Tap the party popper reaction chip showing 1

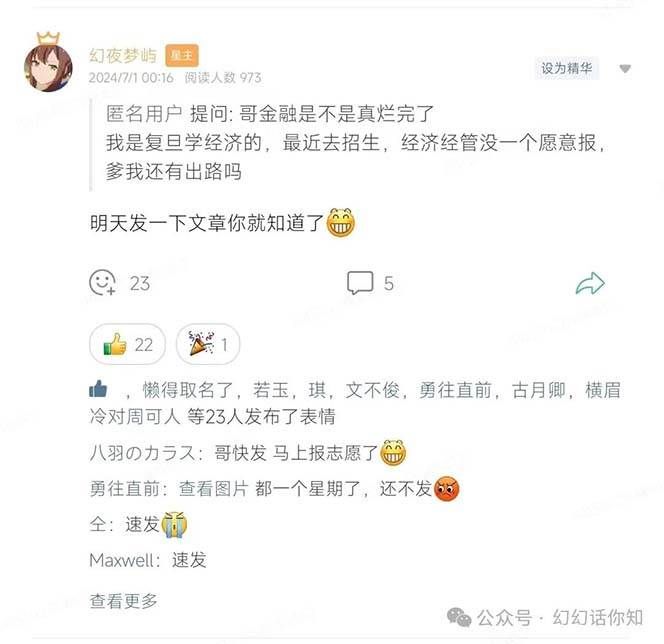click(208, 345)
